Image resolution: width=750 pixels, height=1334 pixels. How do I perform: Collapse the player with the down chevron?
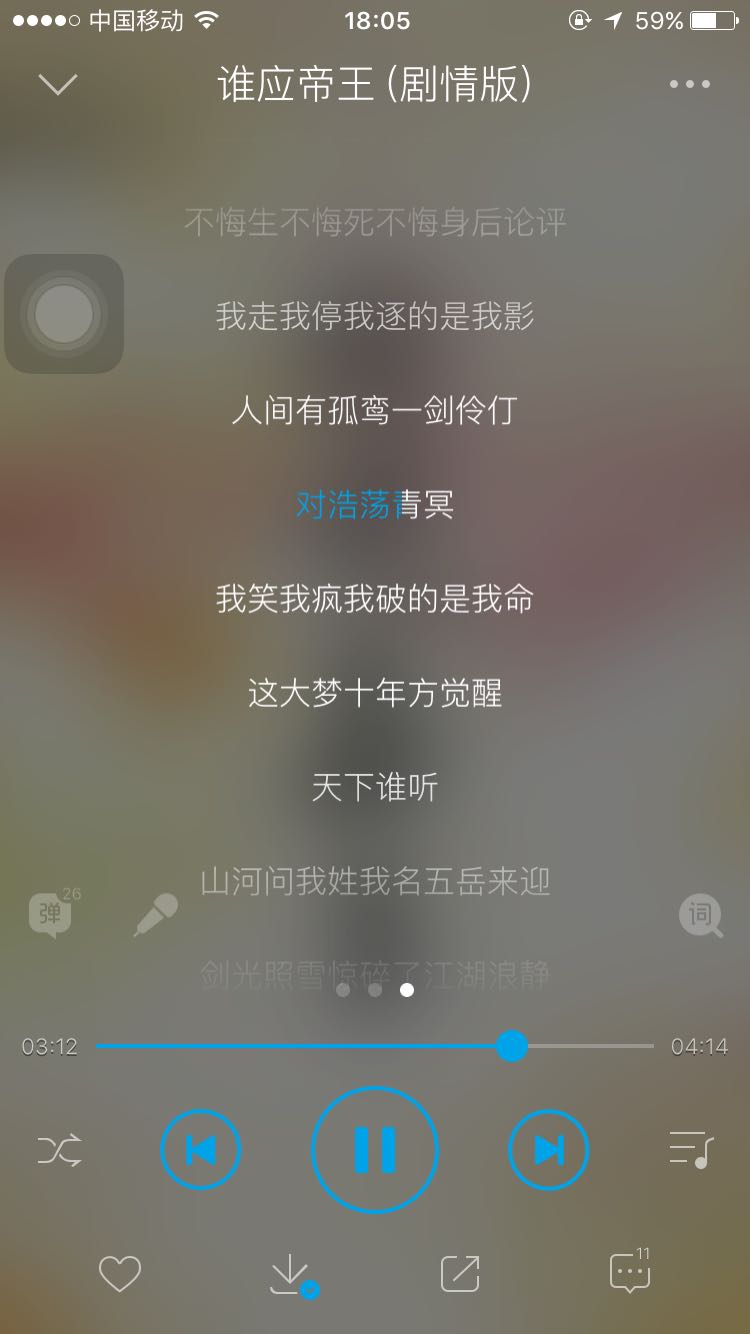click(x=58, y=85)
